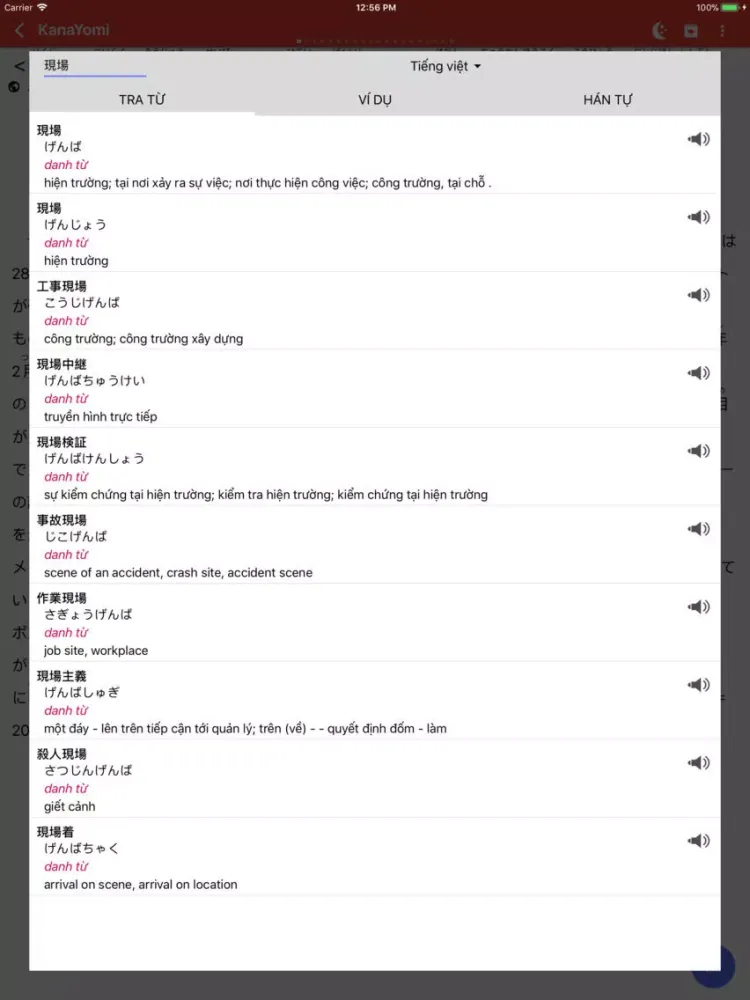Screen dimensions: 750x1000
Task: Play pronunciation of げんじょう
Action: (x=698, y=217)
